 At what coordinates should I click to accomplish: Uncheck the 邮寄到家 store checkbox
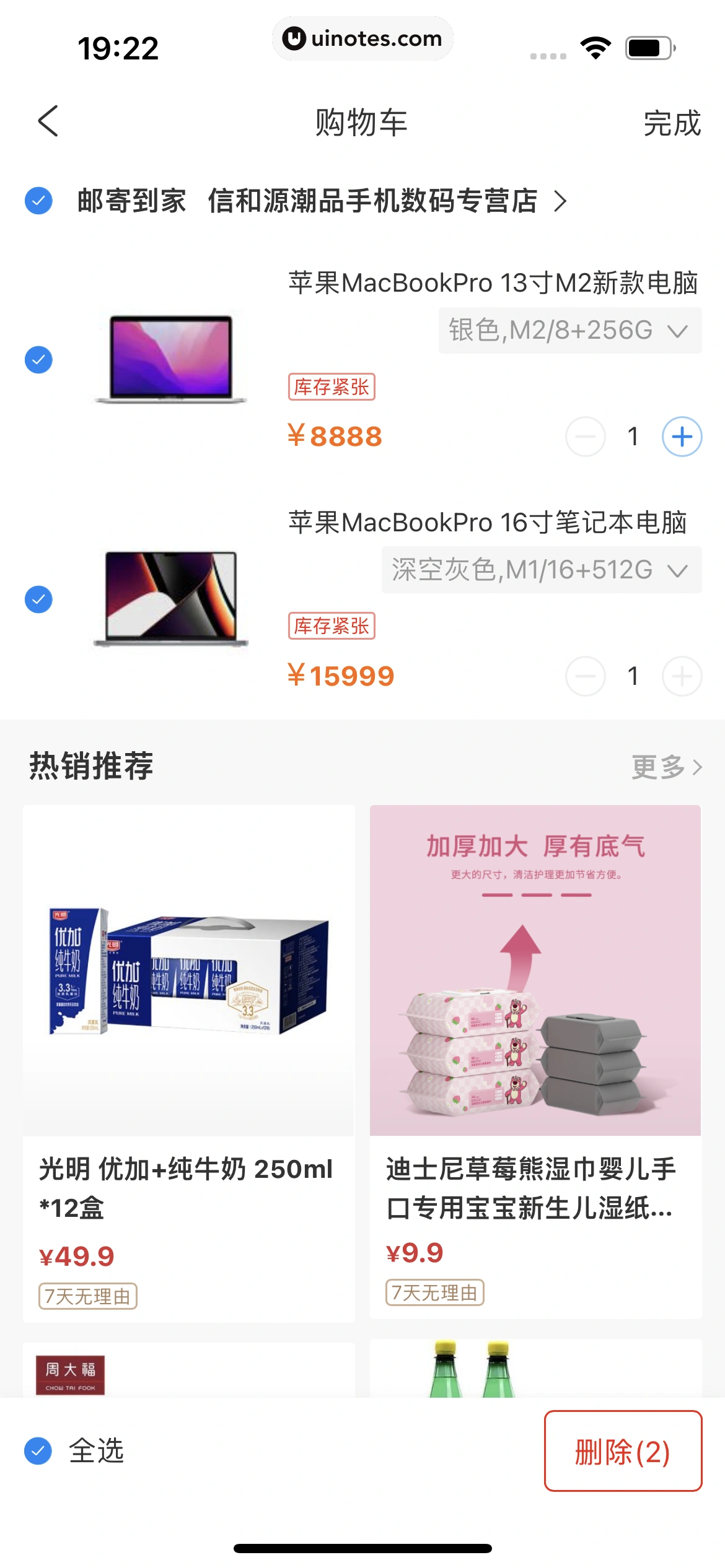(38, 201)
